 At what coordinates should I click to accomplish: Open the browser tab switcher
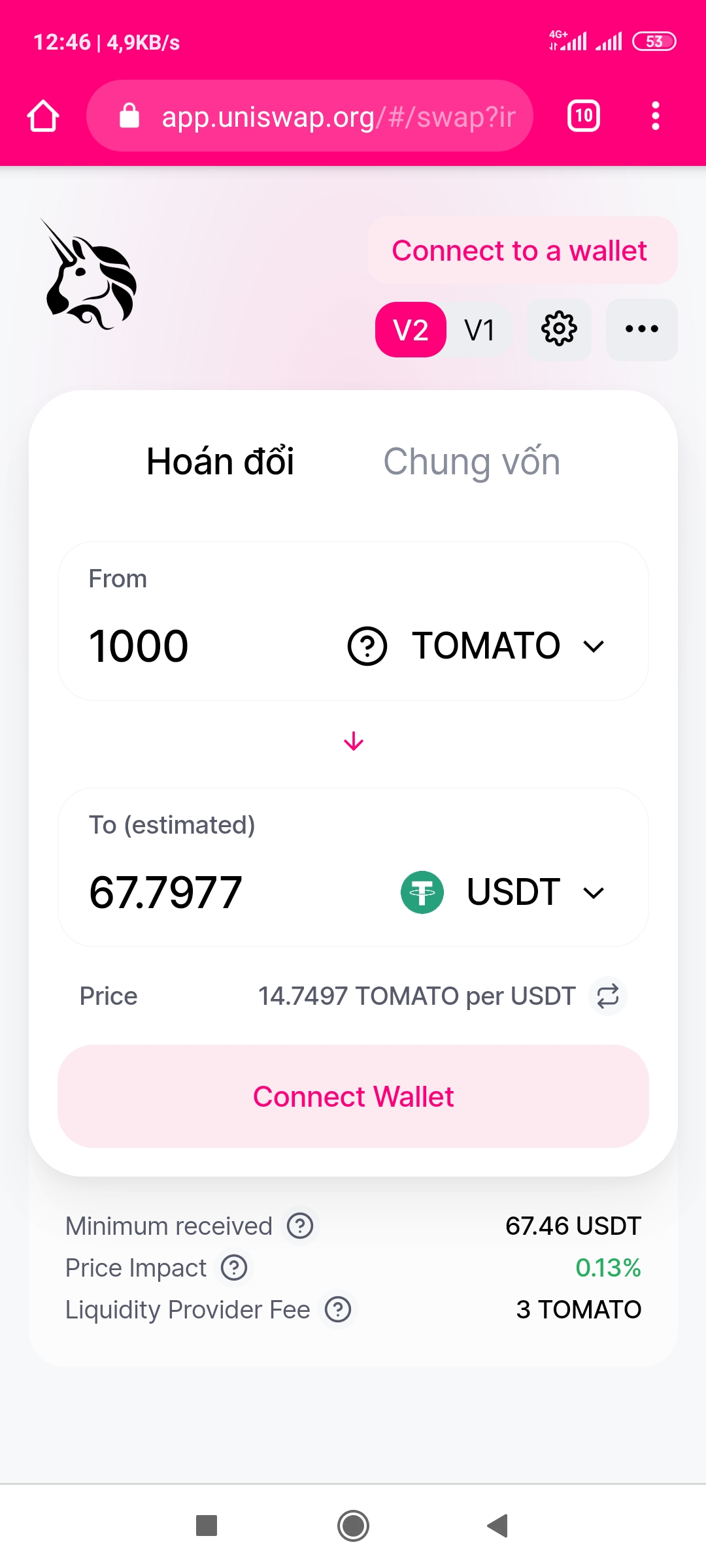583,116
